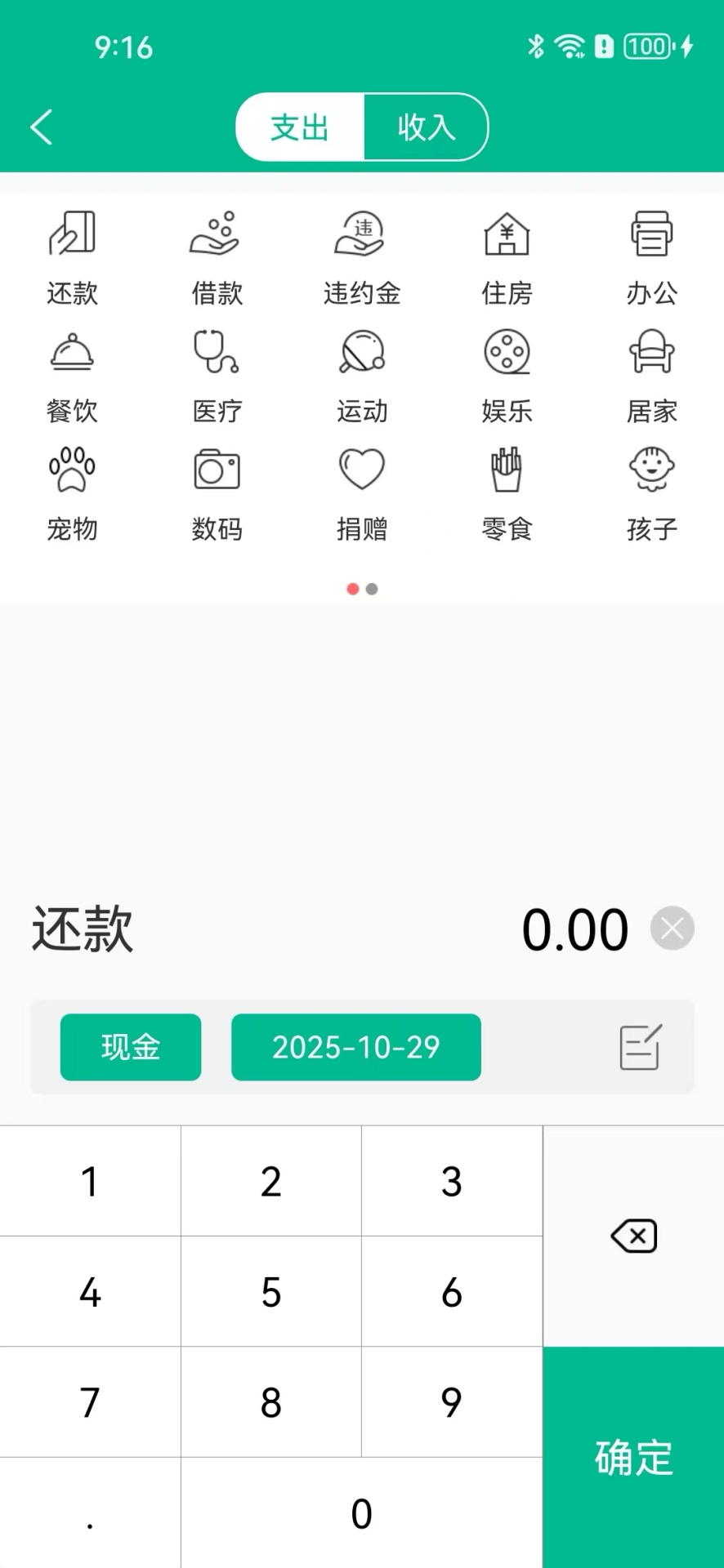
Task: Switch to the 支出 (expense) tab
Action: (x=299, y=127)
